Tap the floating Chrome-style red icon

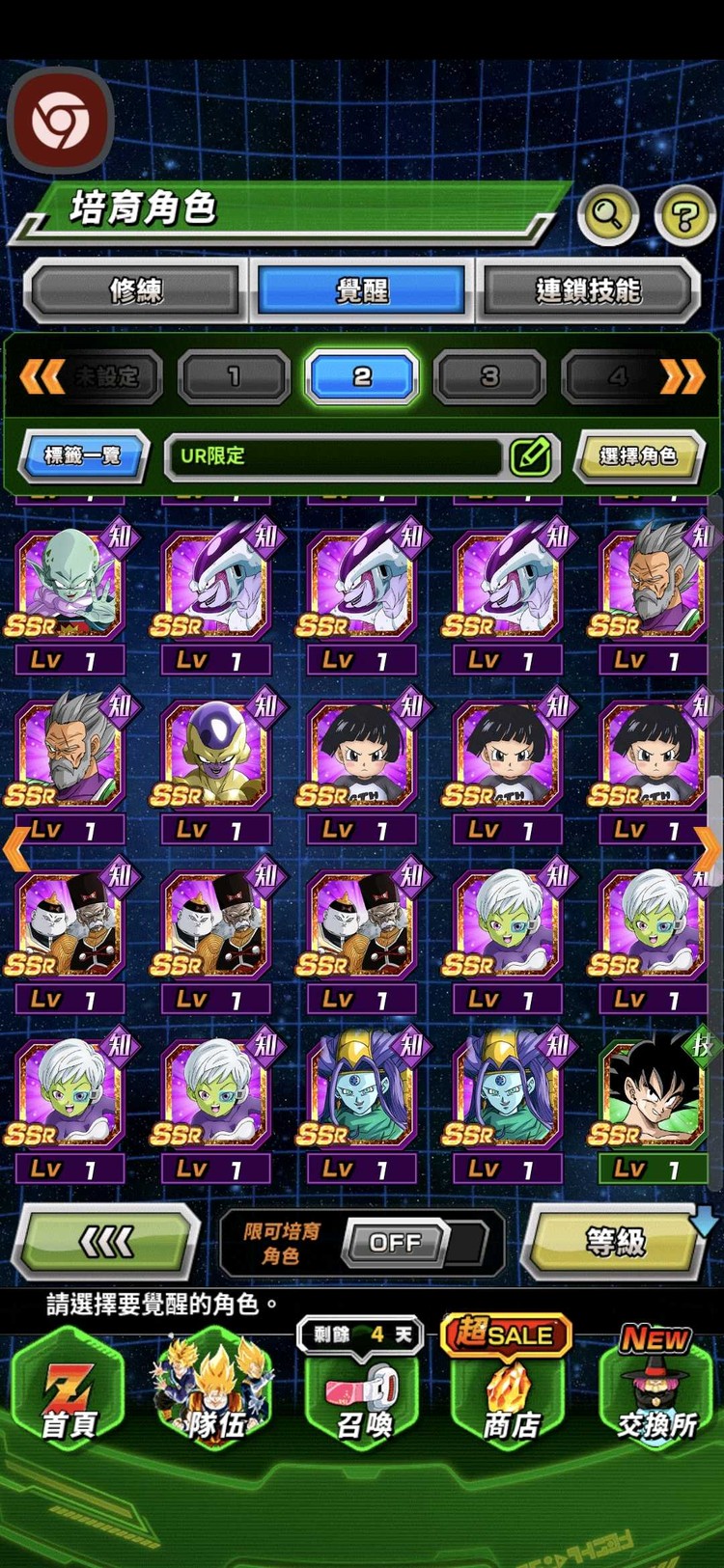pyautogui.click(x=60, y=121)
